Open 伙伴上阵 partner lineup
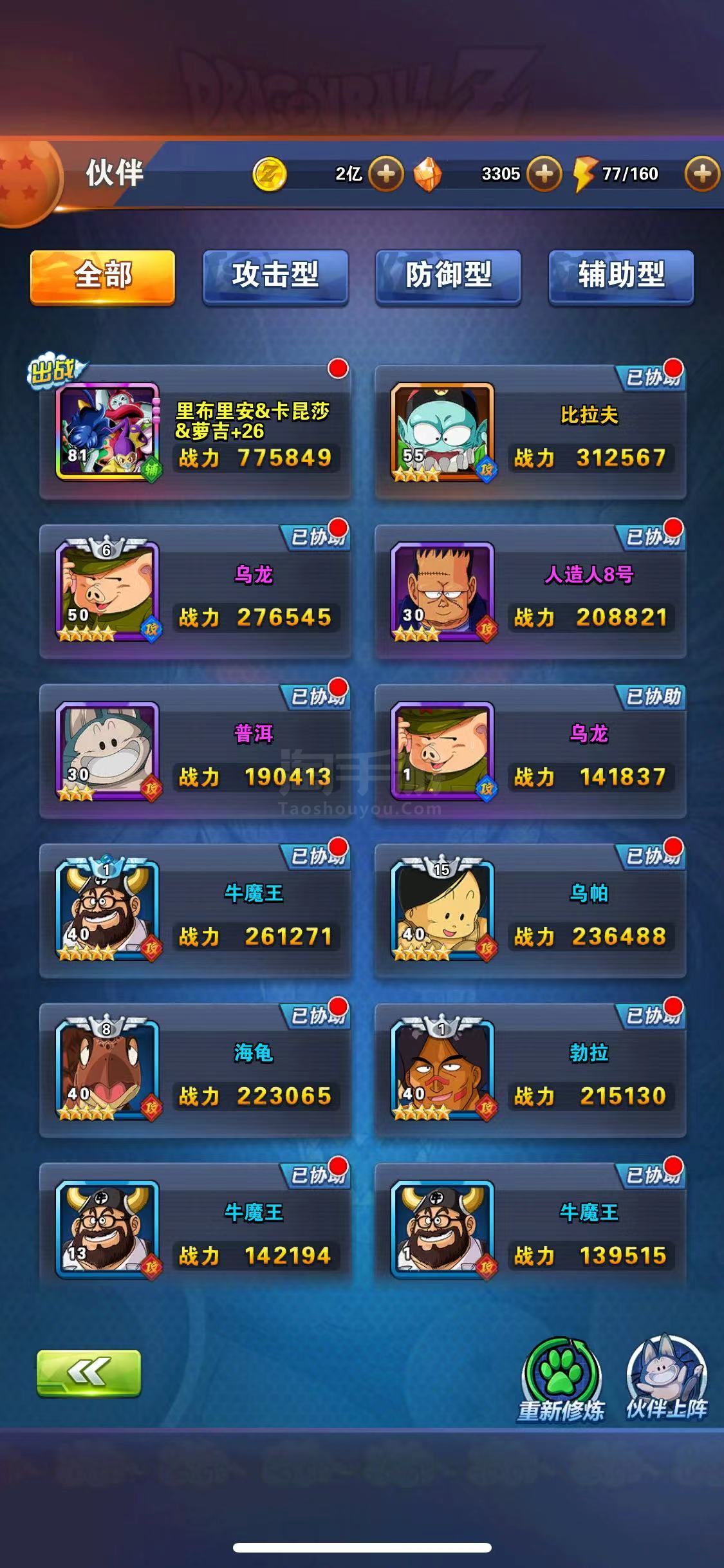 pos(667,1378)
